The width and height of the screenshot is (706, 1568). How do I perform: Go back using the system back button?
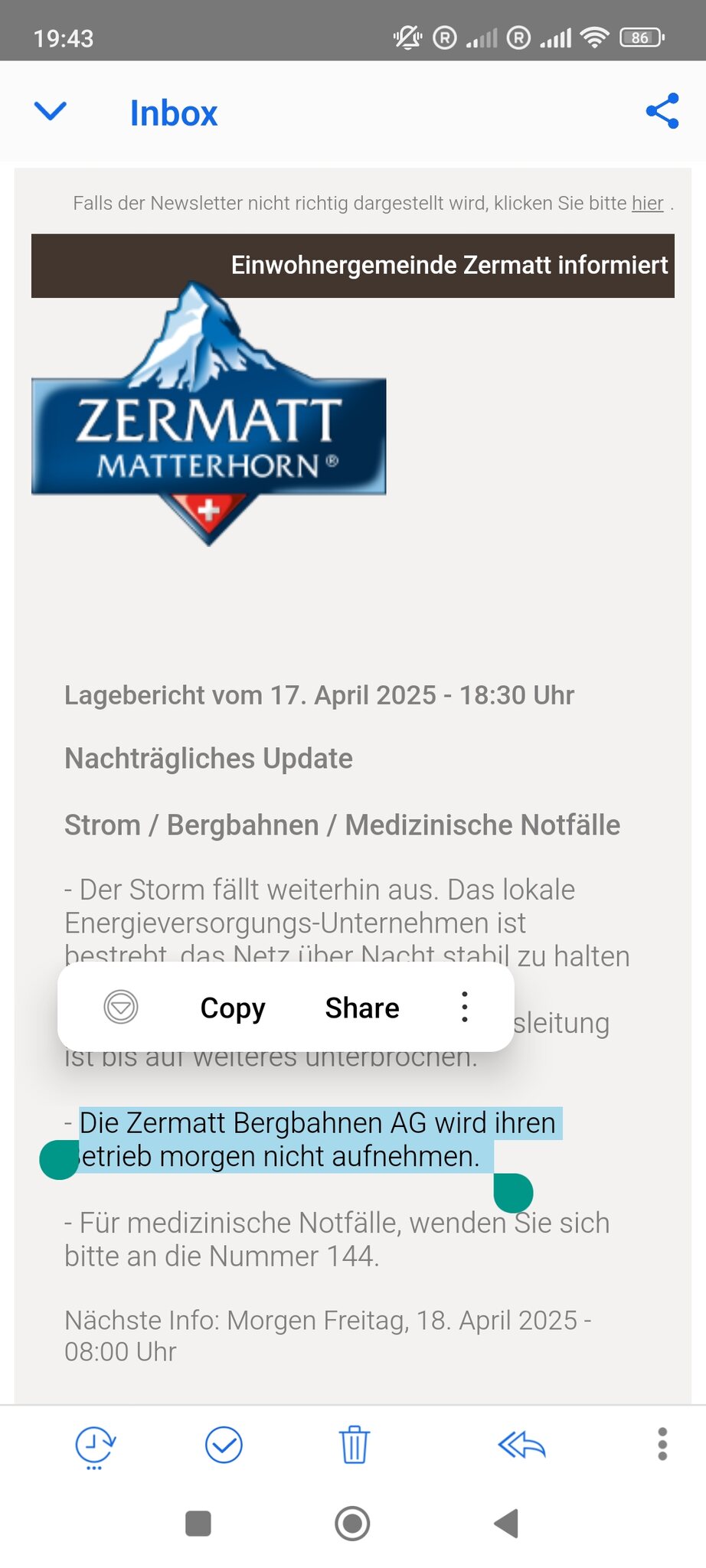[x=506, y=1524]
